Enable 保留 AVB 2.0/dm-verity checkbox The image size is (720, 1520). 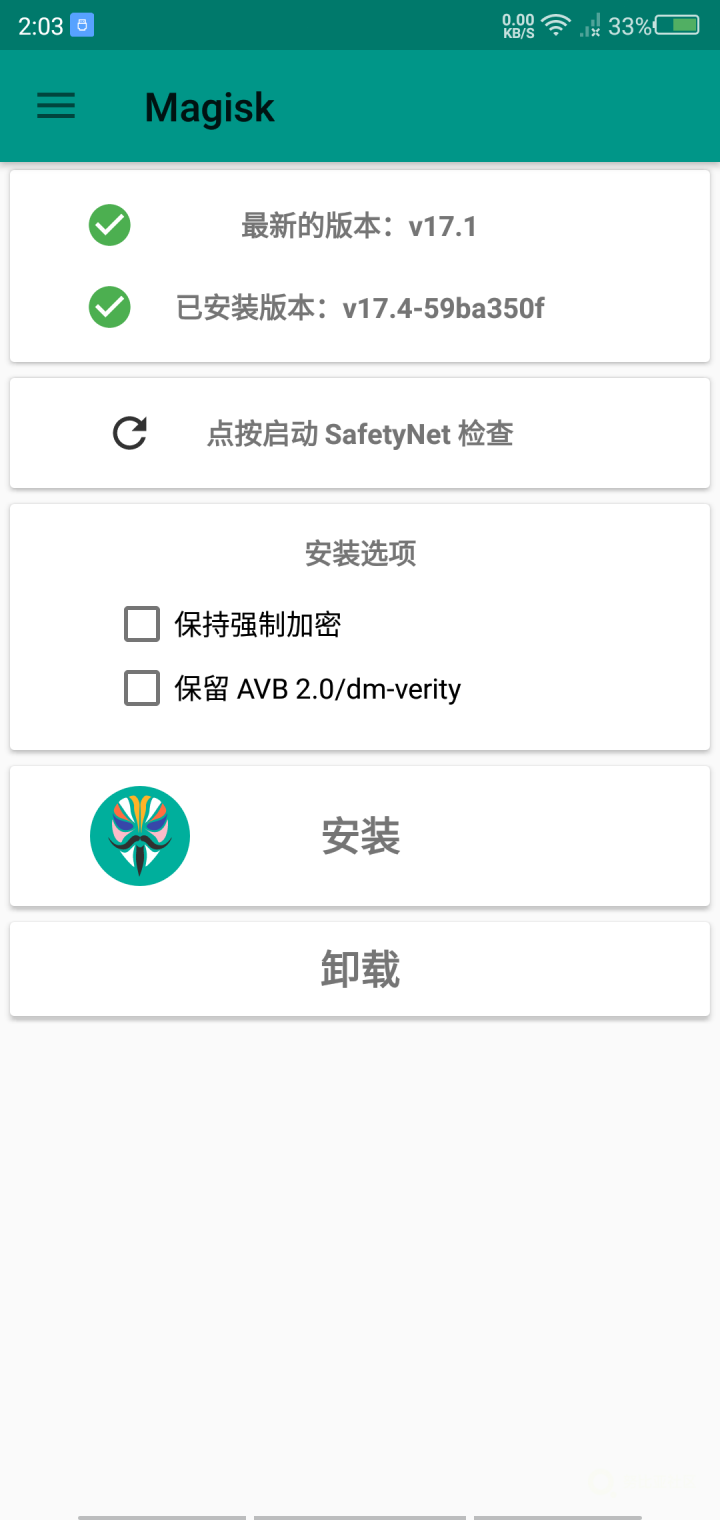pyautogui.click(x=142, y=689)
